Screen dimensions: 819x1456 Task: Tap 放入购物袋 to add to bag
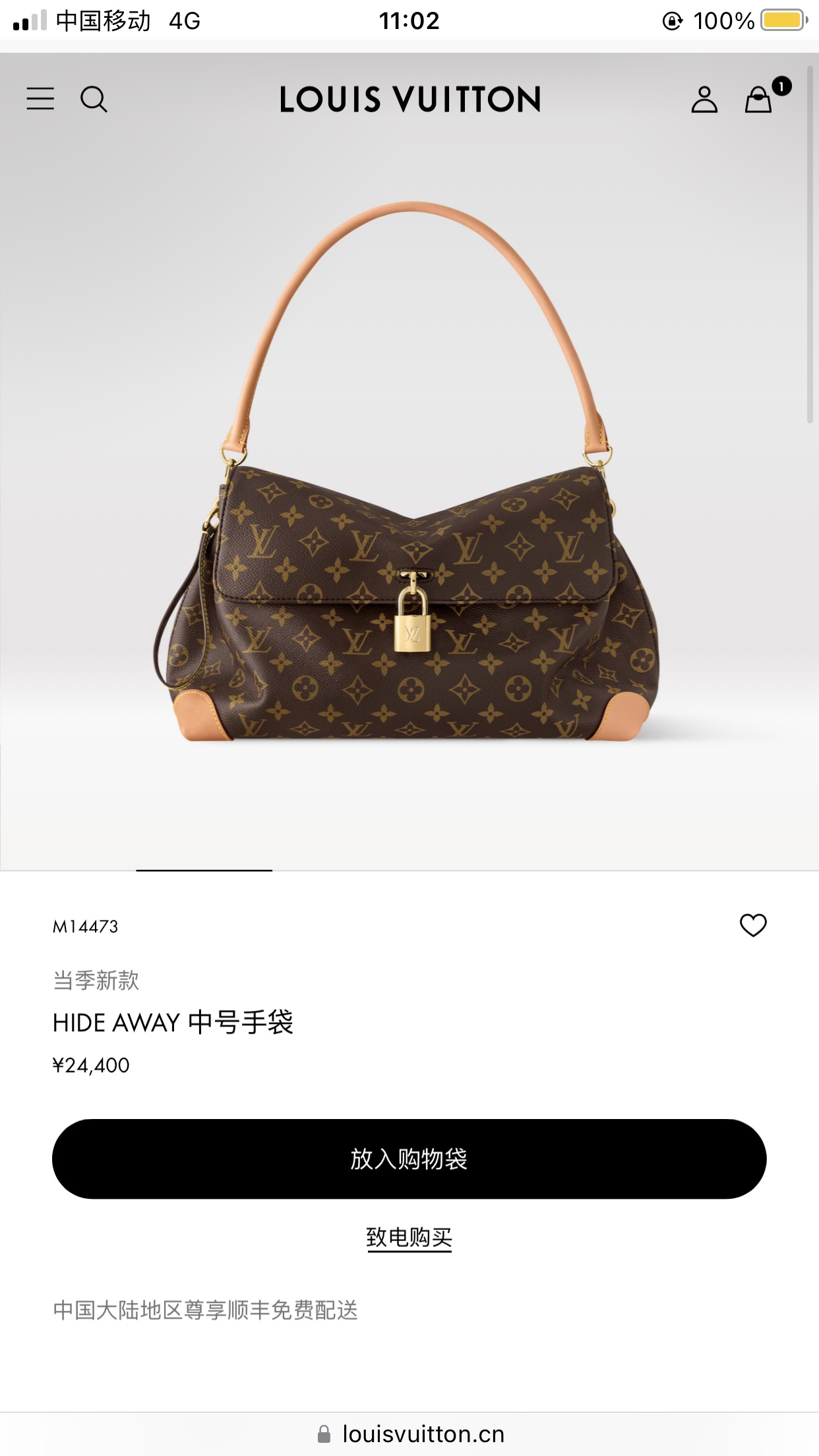coord(409,1159)
